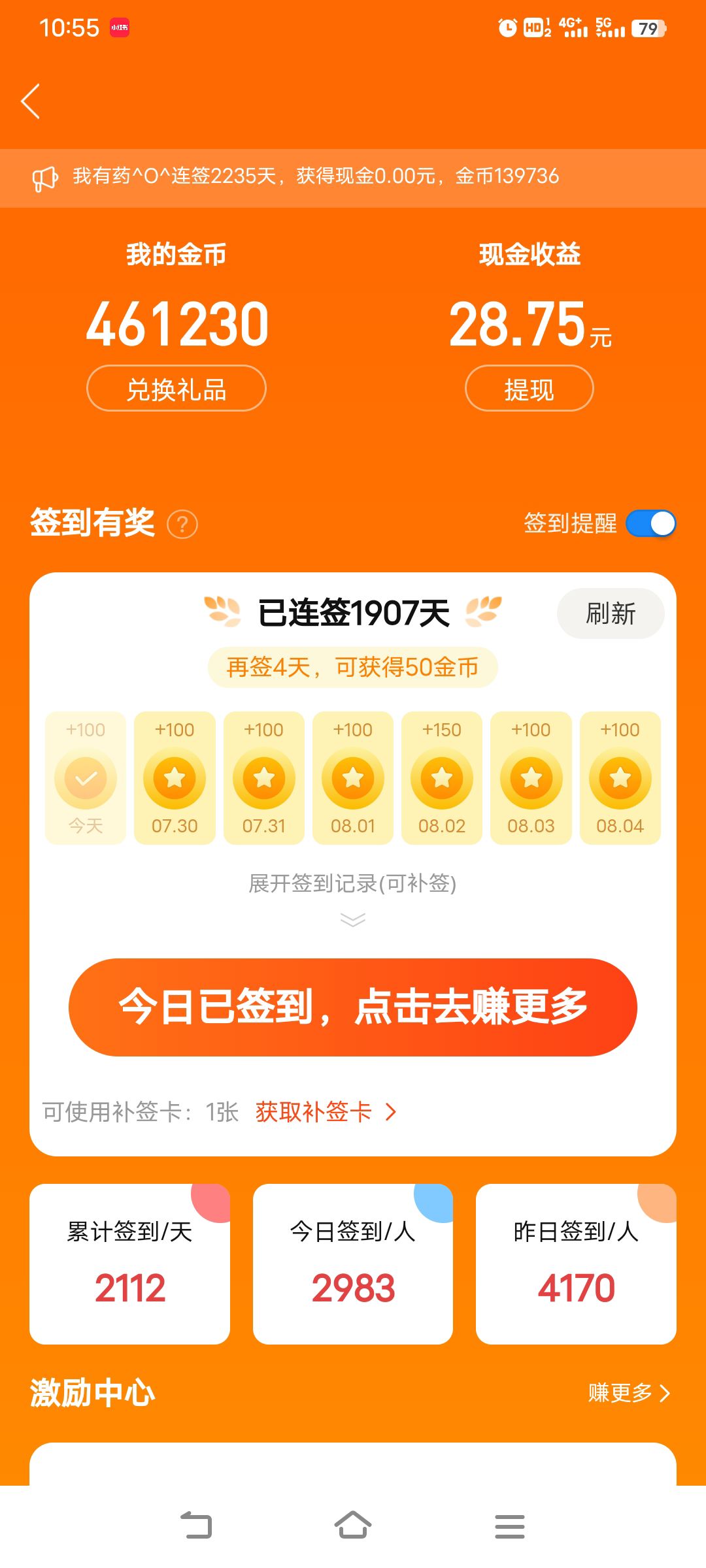
Task: Toggle the 签到提醒 switch off
Action: (650, 523)
